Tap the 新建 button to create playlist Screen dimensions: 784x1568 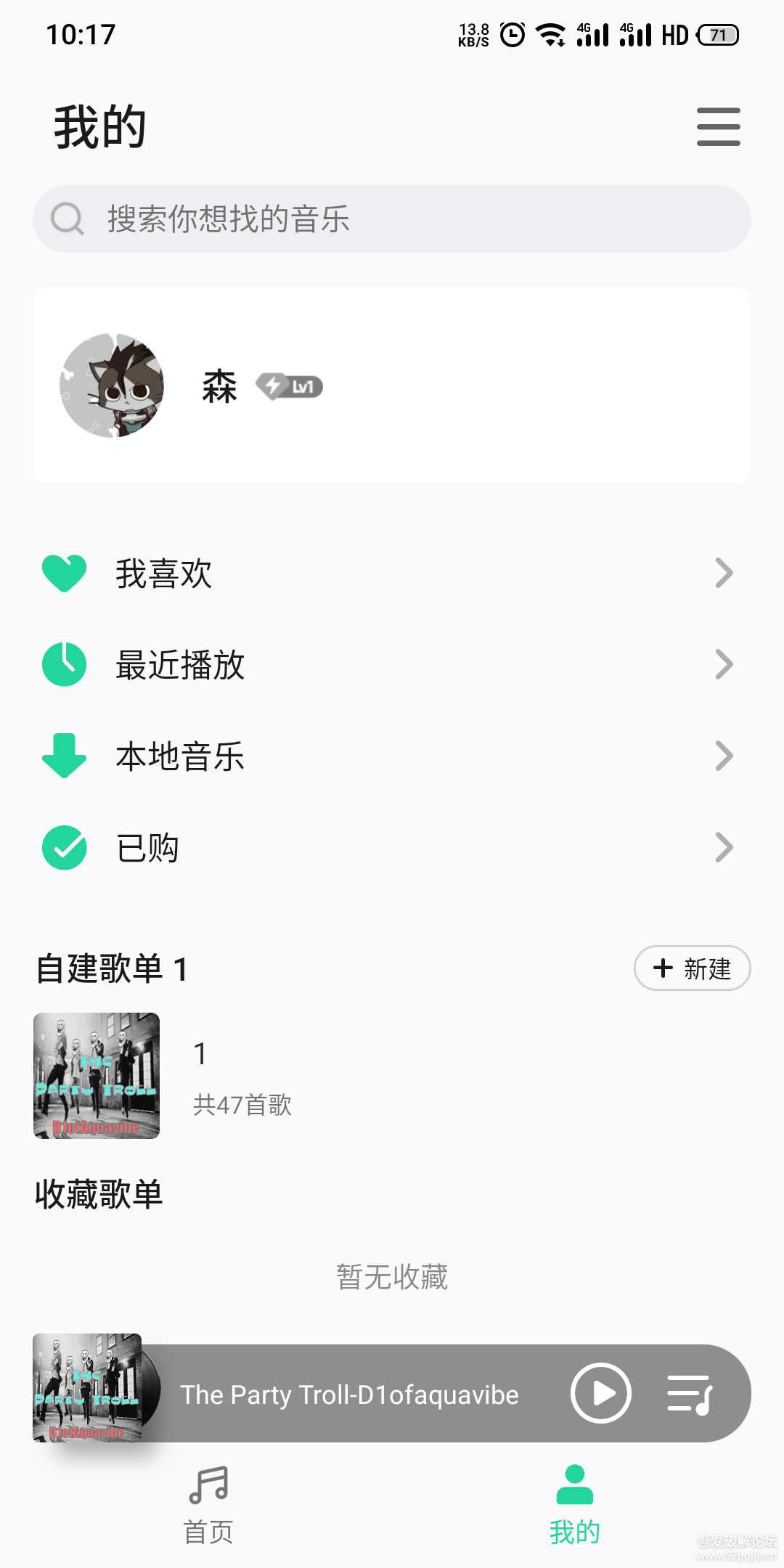coord(690,968)
